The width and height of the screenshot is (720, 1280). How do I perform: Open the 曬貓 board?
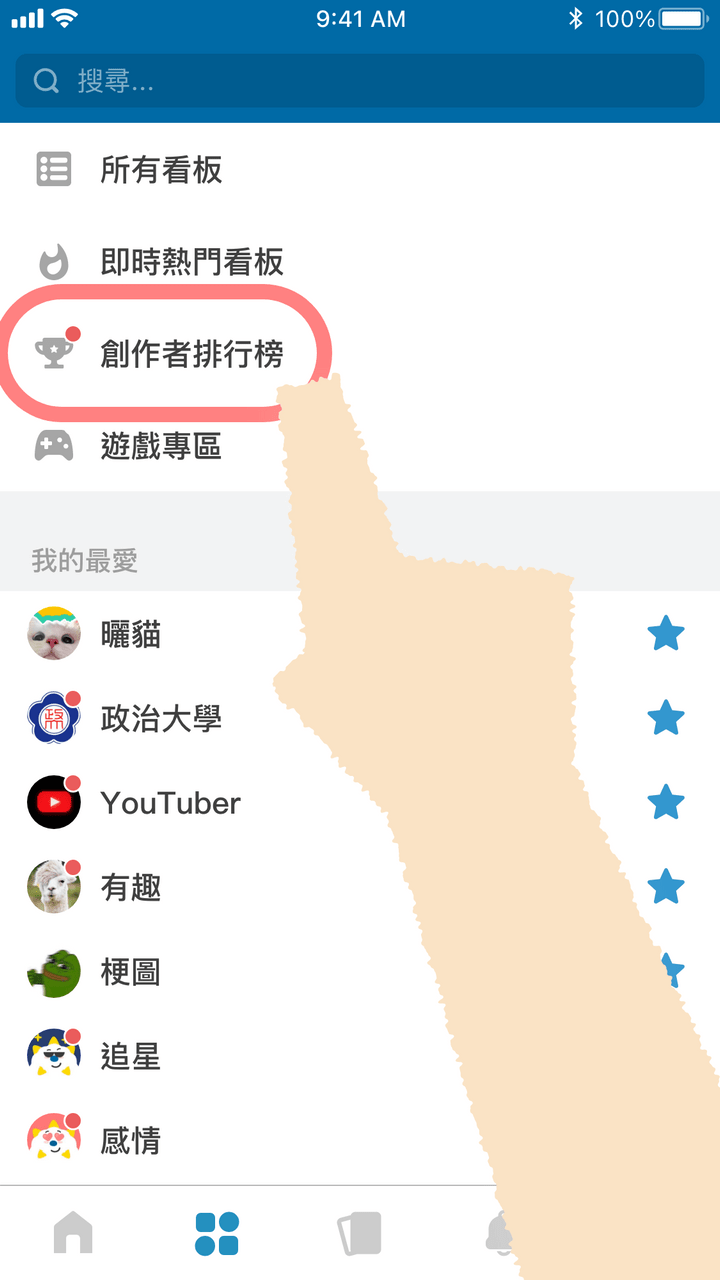(x=360, y=634)
